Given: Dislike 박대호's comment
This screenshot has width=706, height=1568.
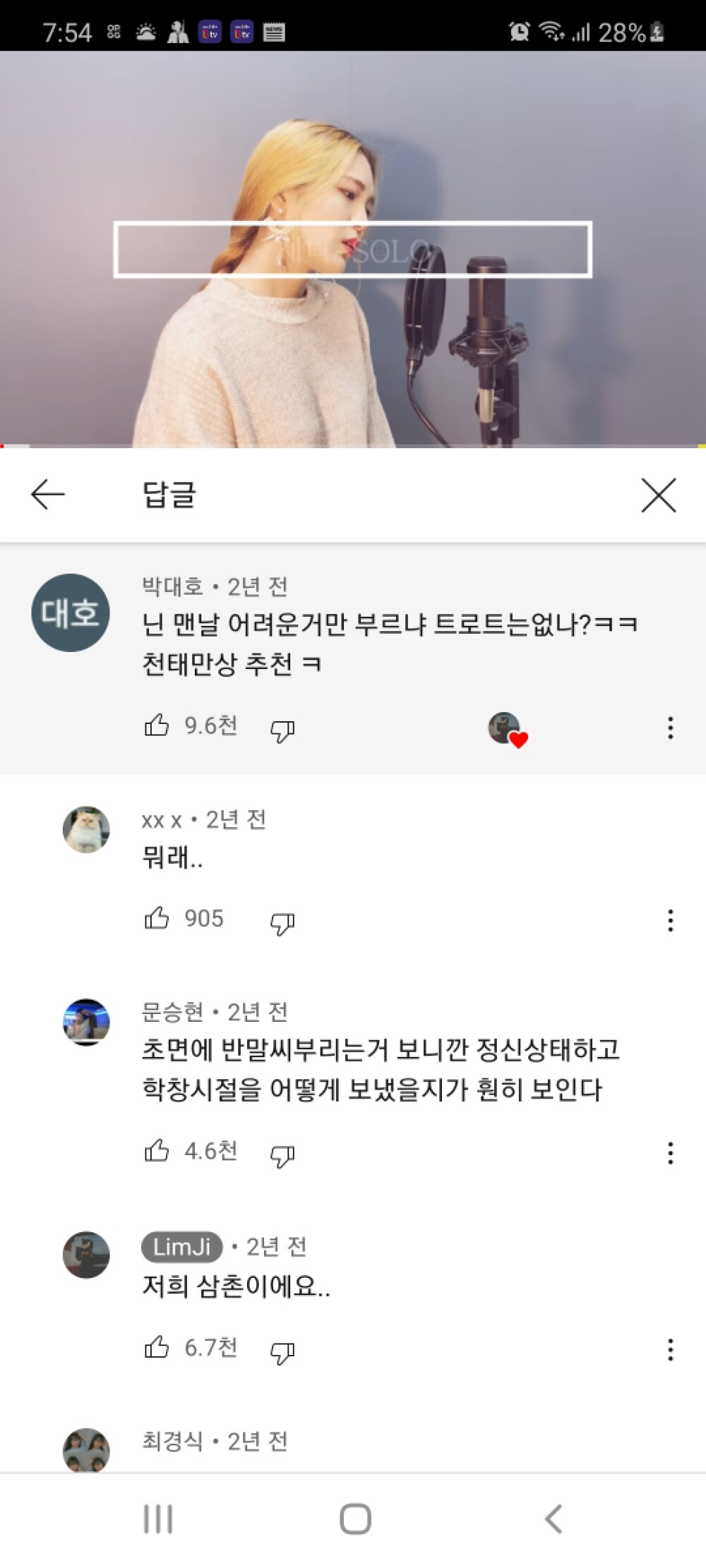Looking at the screenshot, I should (282, 730).
